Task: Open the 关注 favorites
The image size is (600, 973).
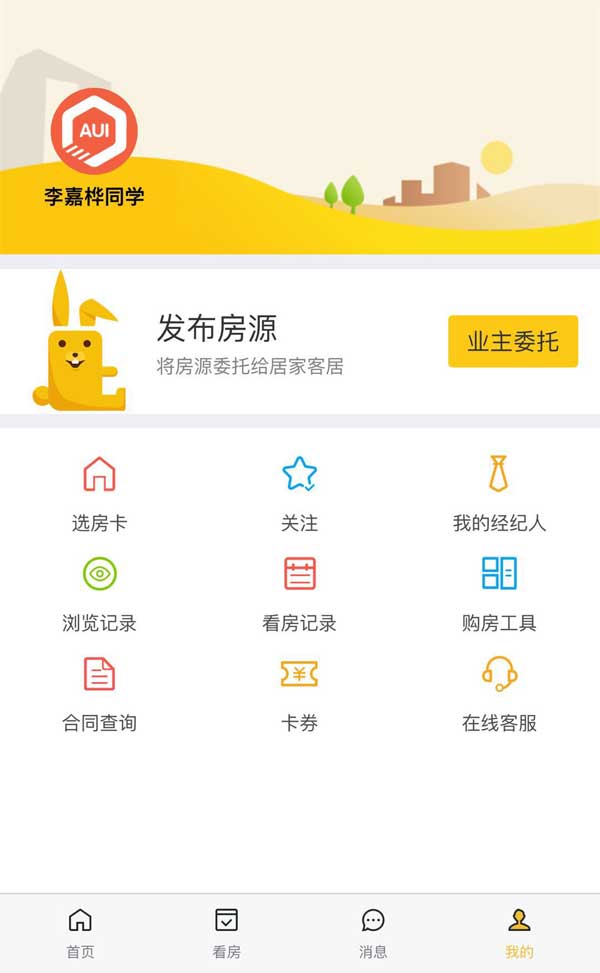Action: [x=299, y=492]
